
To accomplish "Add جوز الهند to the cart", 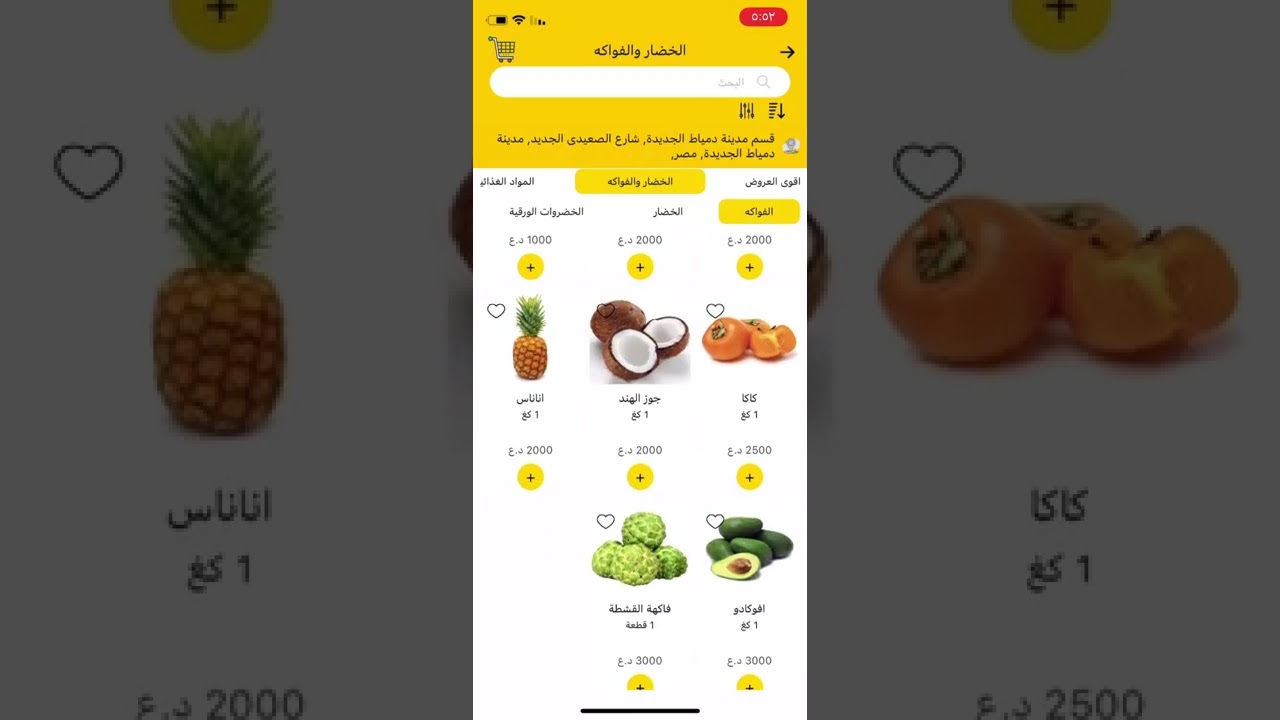I will coord(640,478).
